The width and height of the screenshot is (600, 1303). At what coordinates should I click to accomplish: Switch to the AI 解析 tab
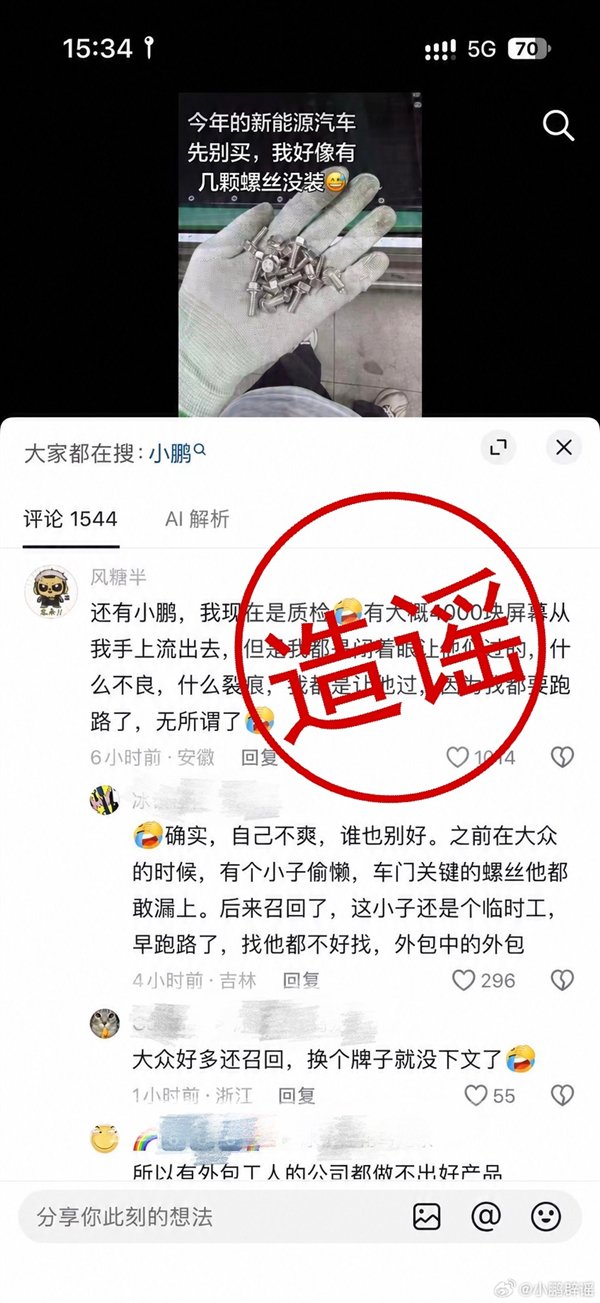[197, 519]
